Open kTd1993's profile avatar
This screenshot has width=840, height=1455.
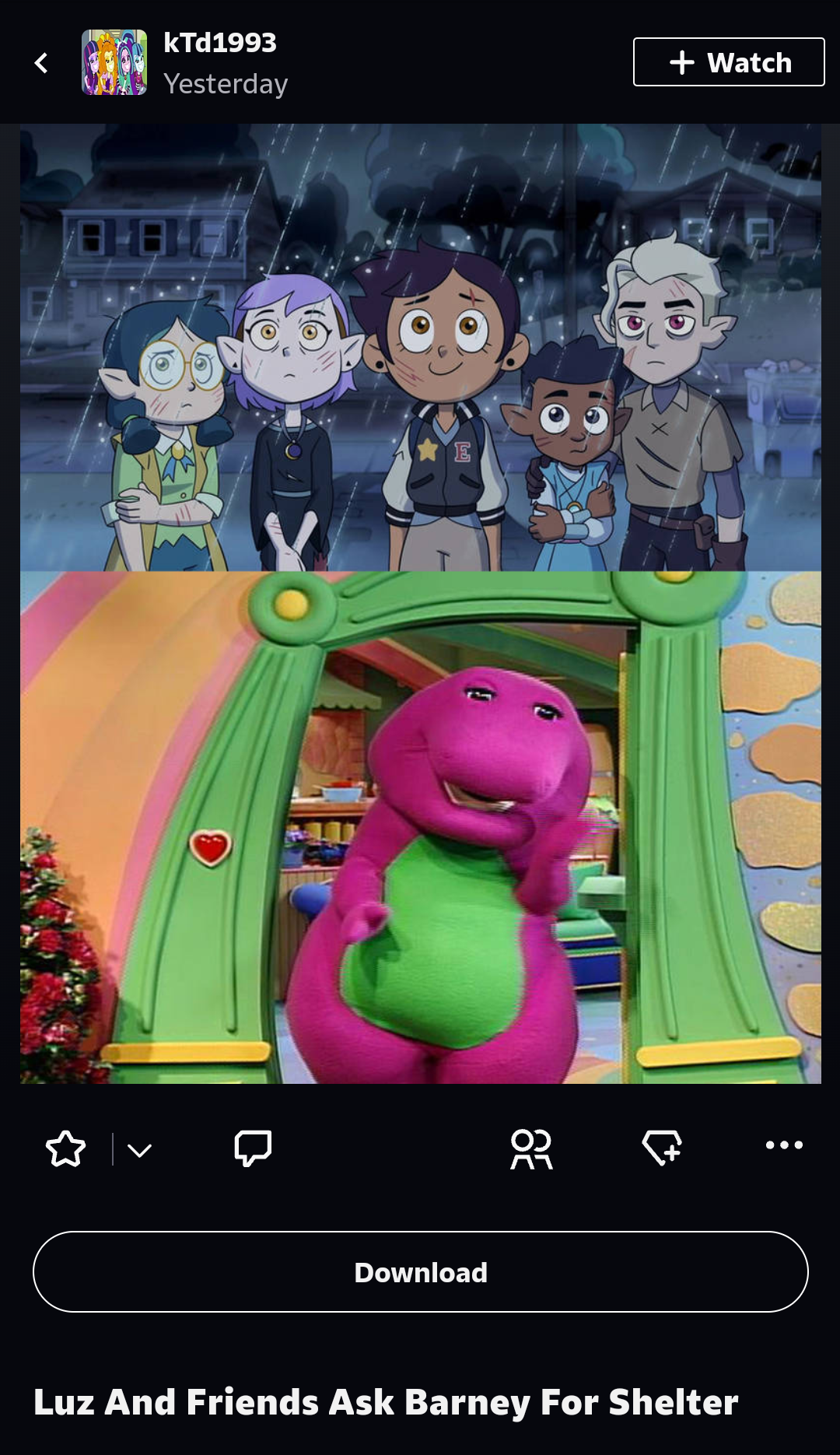tap(114, 62)
